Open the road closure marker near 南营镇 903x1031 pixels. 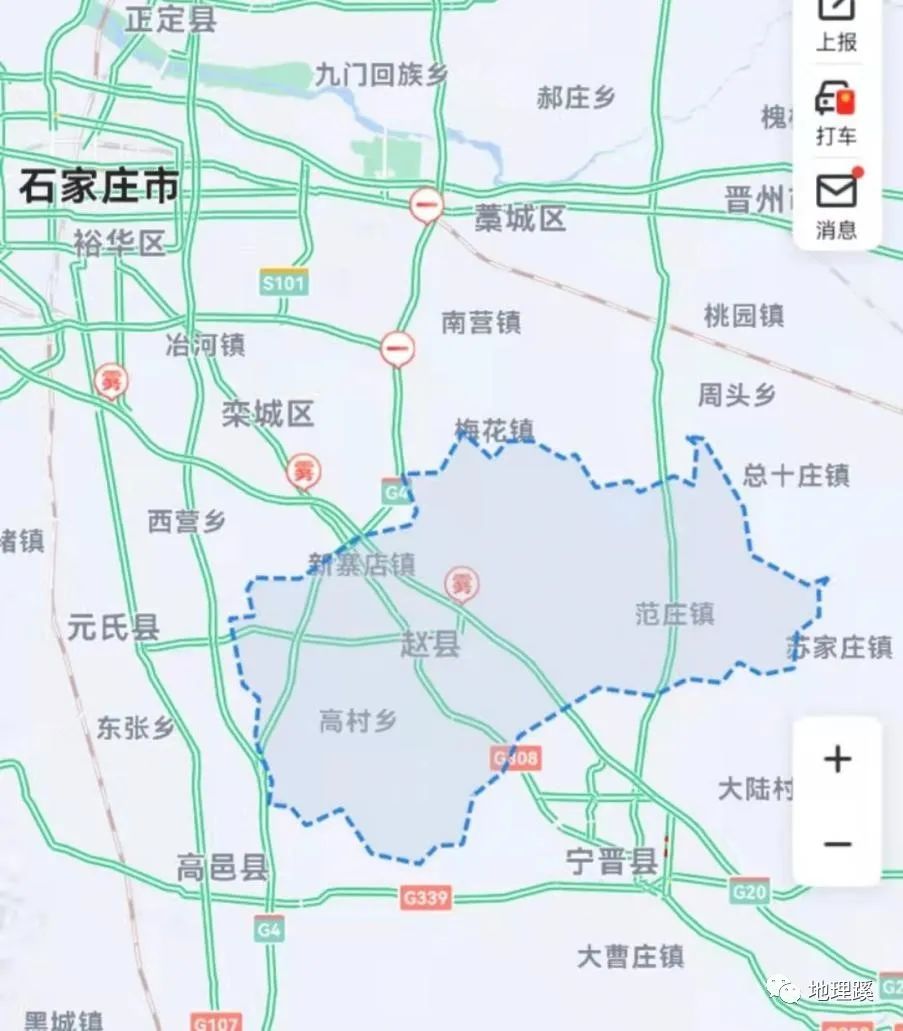coord(398,349)
